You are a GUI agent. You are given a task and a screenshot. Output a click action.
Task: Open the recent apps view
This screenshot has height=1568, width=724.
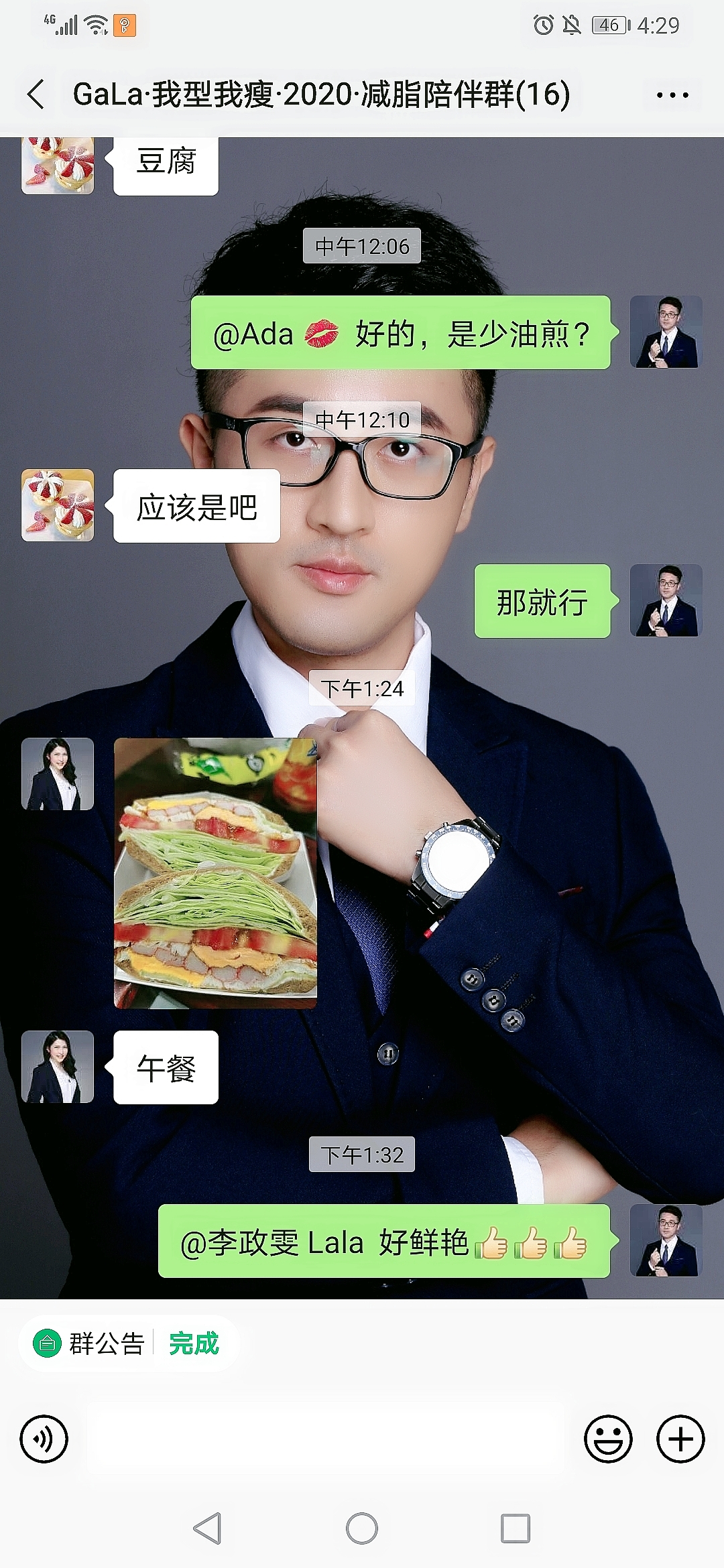tap(515, 1528)
